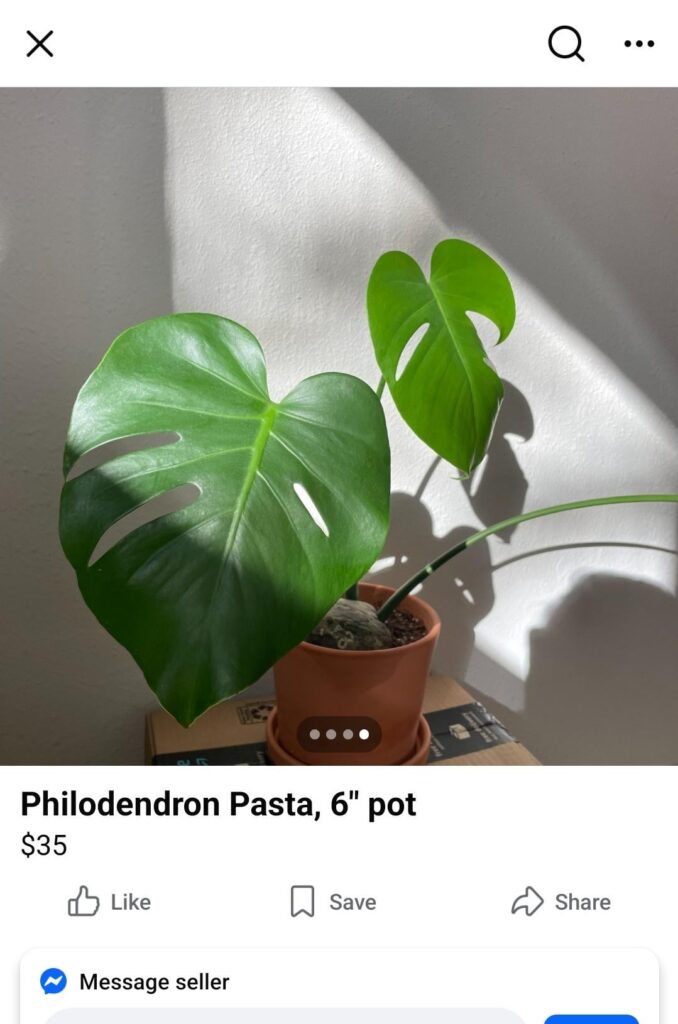Viewport: 678px width, 1024px height.
Task: Open the search magnifier
Action: click(x=566, y=44)
